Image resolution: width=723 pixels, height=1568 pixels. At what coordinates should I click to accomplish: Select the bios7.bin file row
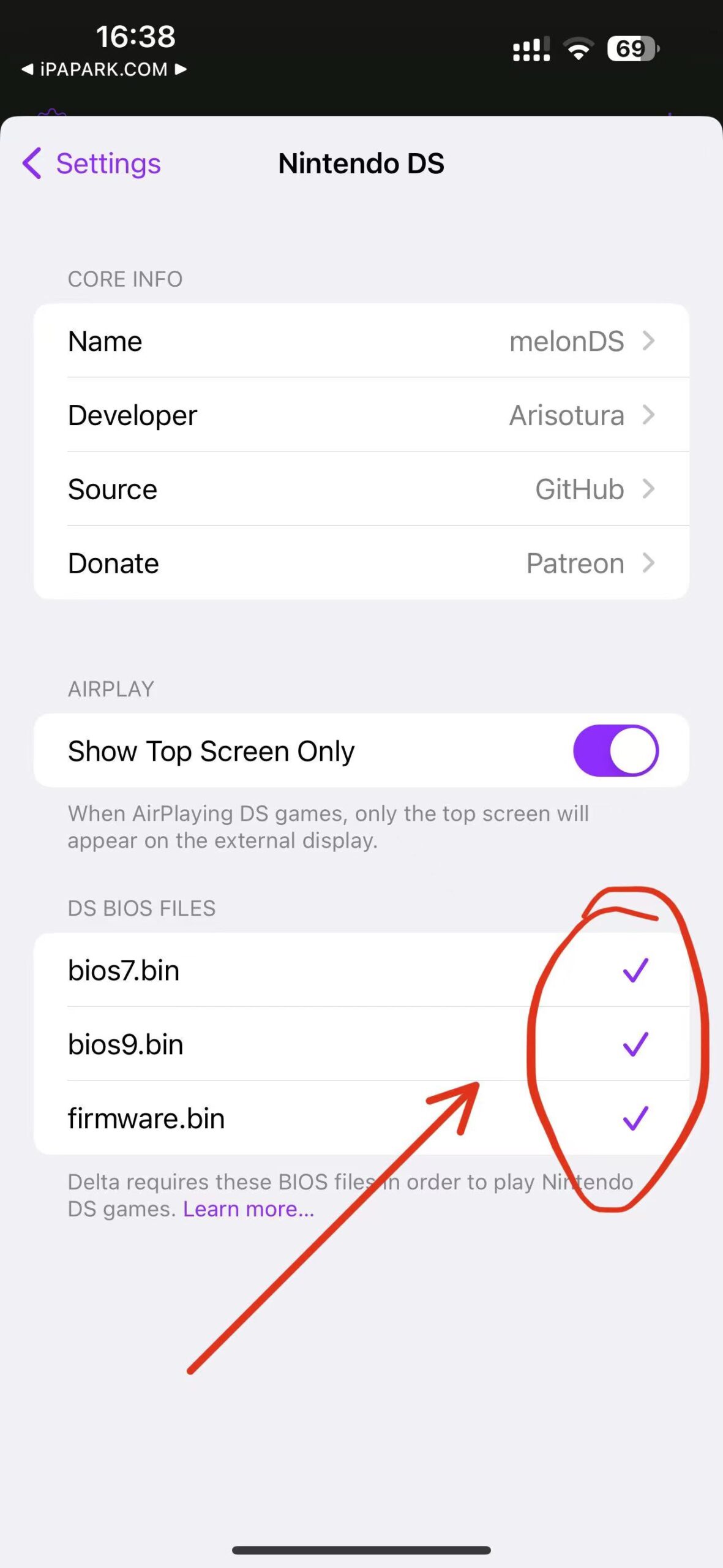pyautogui.click(x=361, y=971)
